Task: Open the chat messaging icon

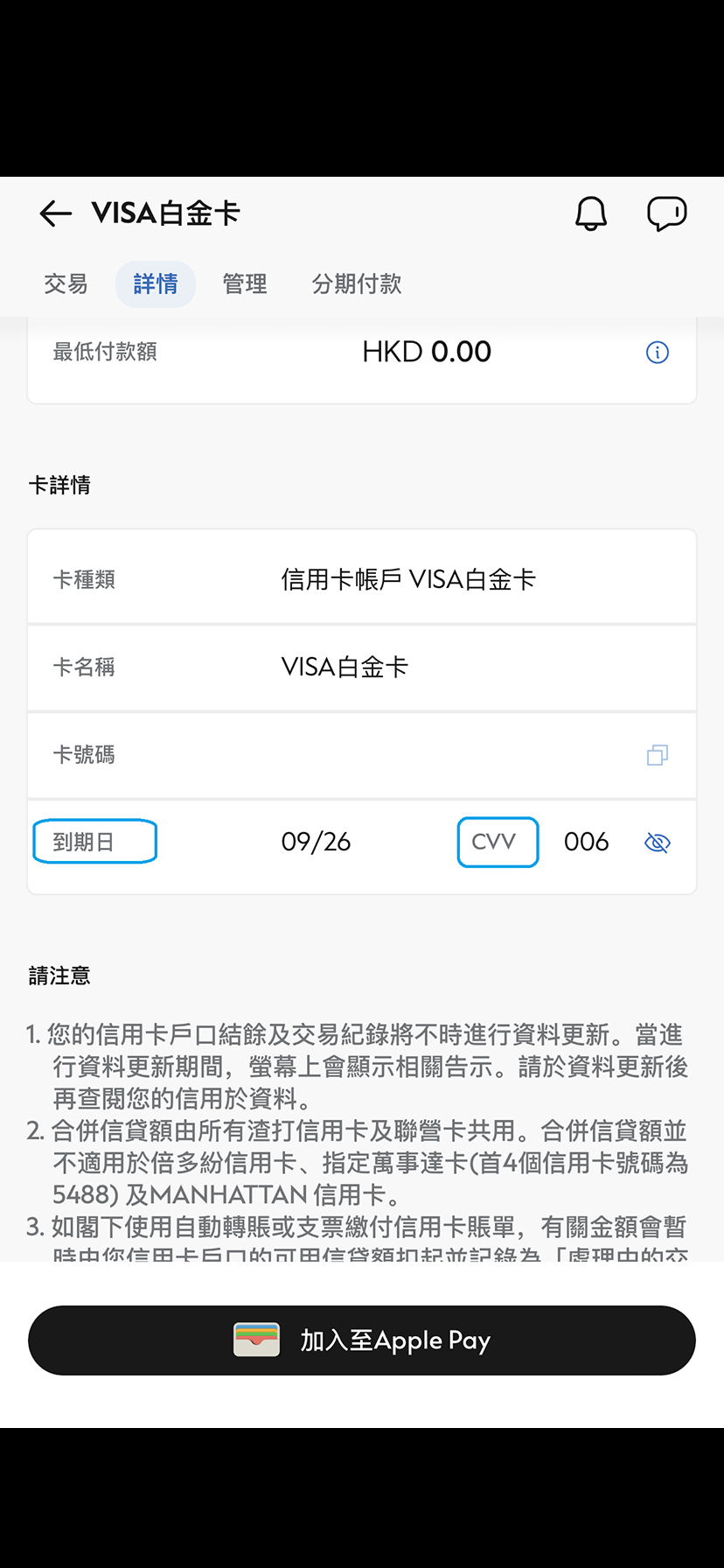Action: click(666, 213)
